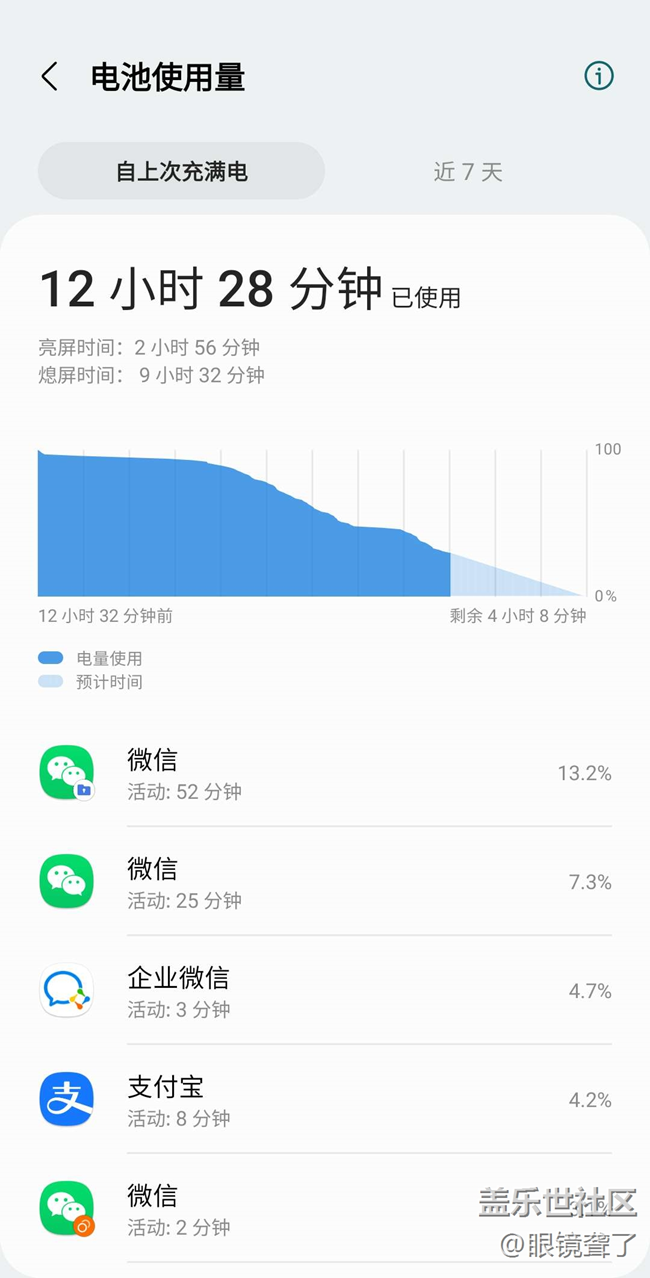The image size is (650, 1278).
Task: Switch to the 近 7 天 tab
Action: click(x=468, y=172)
